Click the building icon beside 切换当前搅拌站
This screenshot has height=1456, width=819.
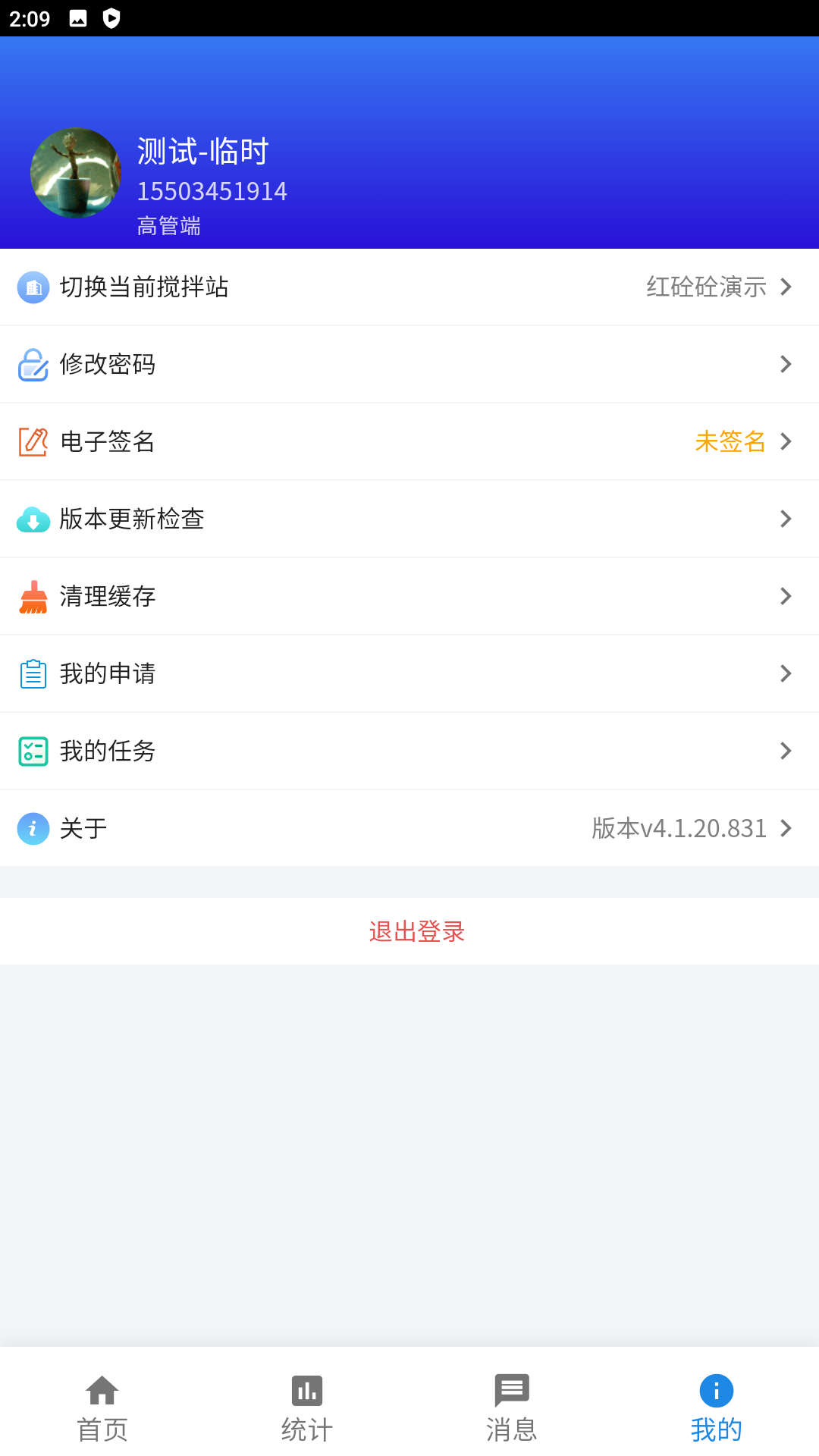click(x=33, y=287)
